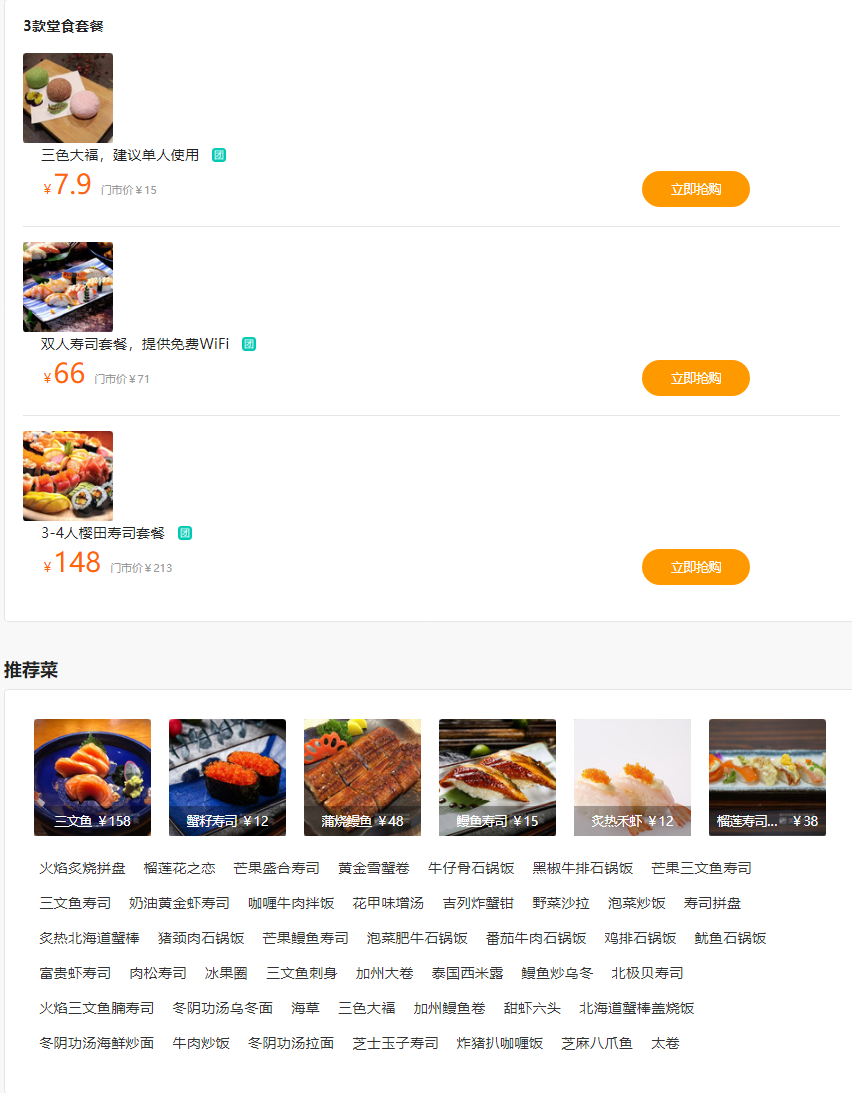Image resolution: width=852 pixels, height=1093 pixels.
Task: Open the 三色大福 deal photo
Action: (68, 98)
